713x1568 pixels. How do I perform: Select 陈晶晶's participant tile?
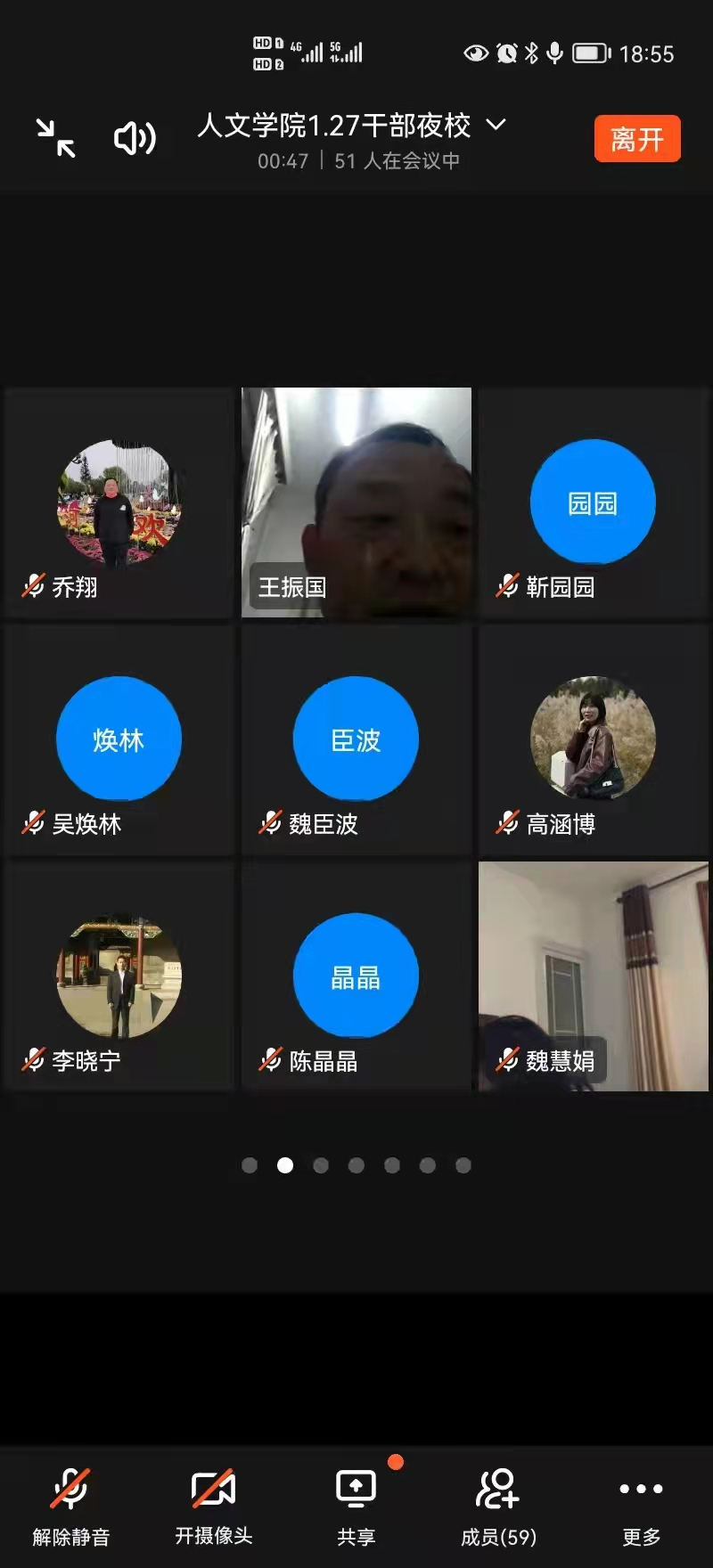(356, 976)
